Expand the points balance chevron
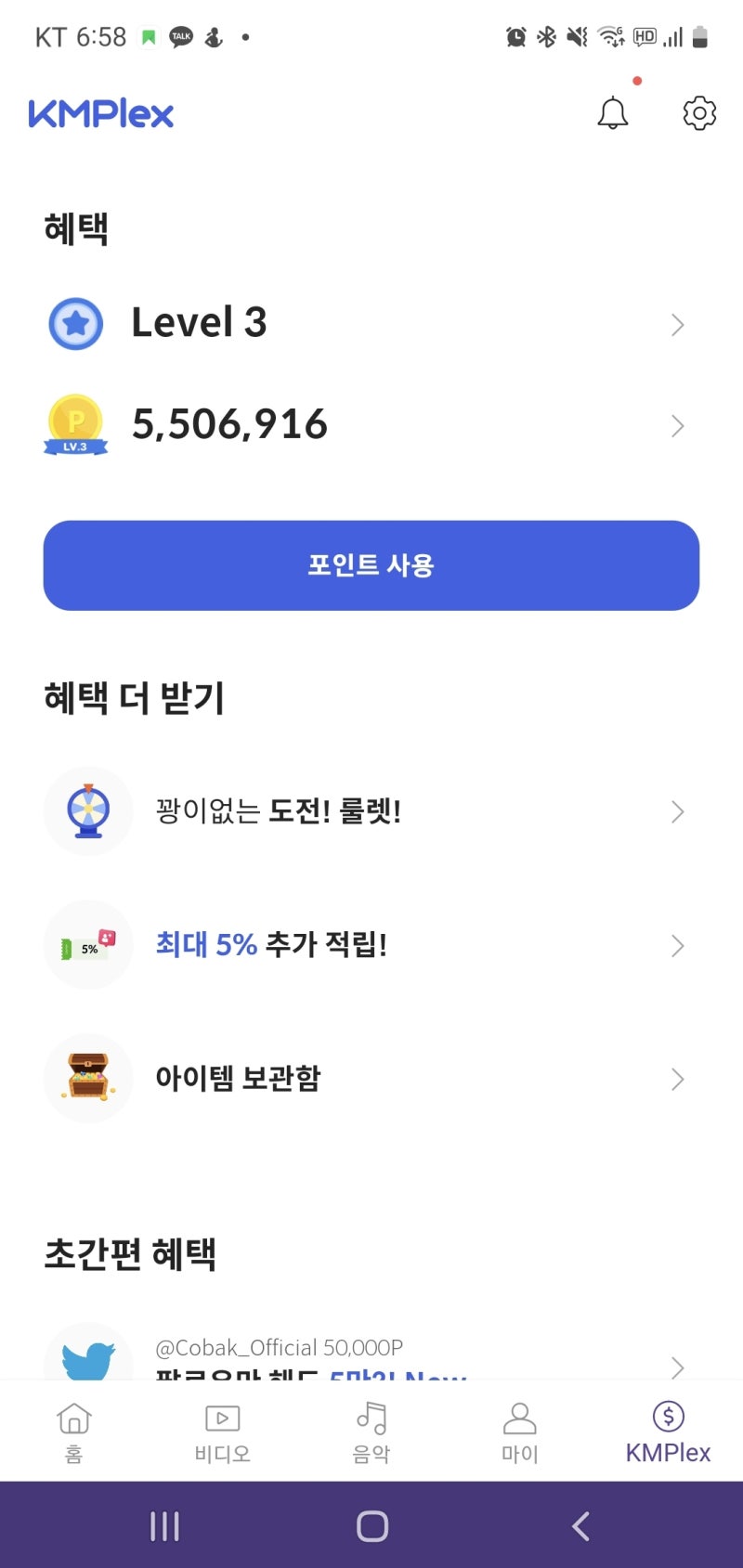The width and height of the screenshot is (743, 1568). tap(678, 425)
